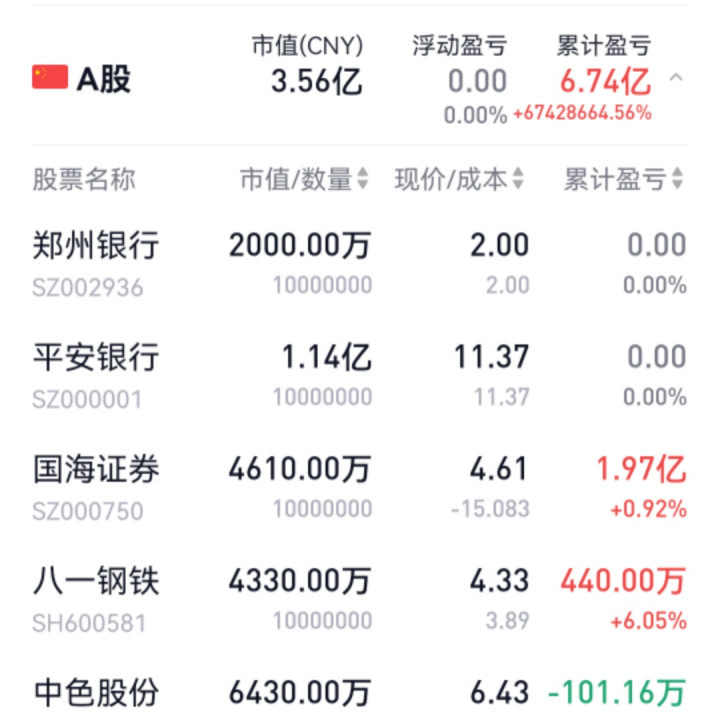
Task: Sort by 市值/数量 column
Action: point(304,180)
